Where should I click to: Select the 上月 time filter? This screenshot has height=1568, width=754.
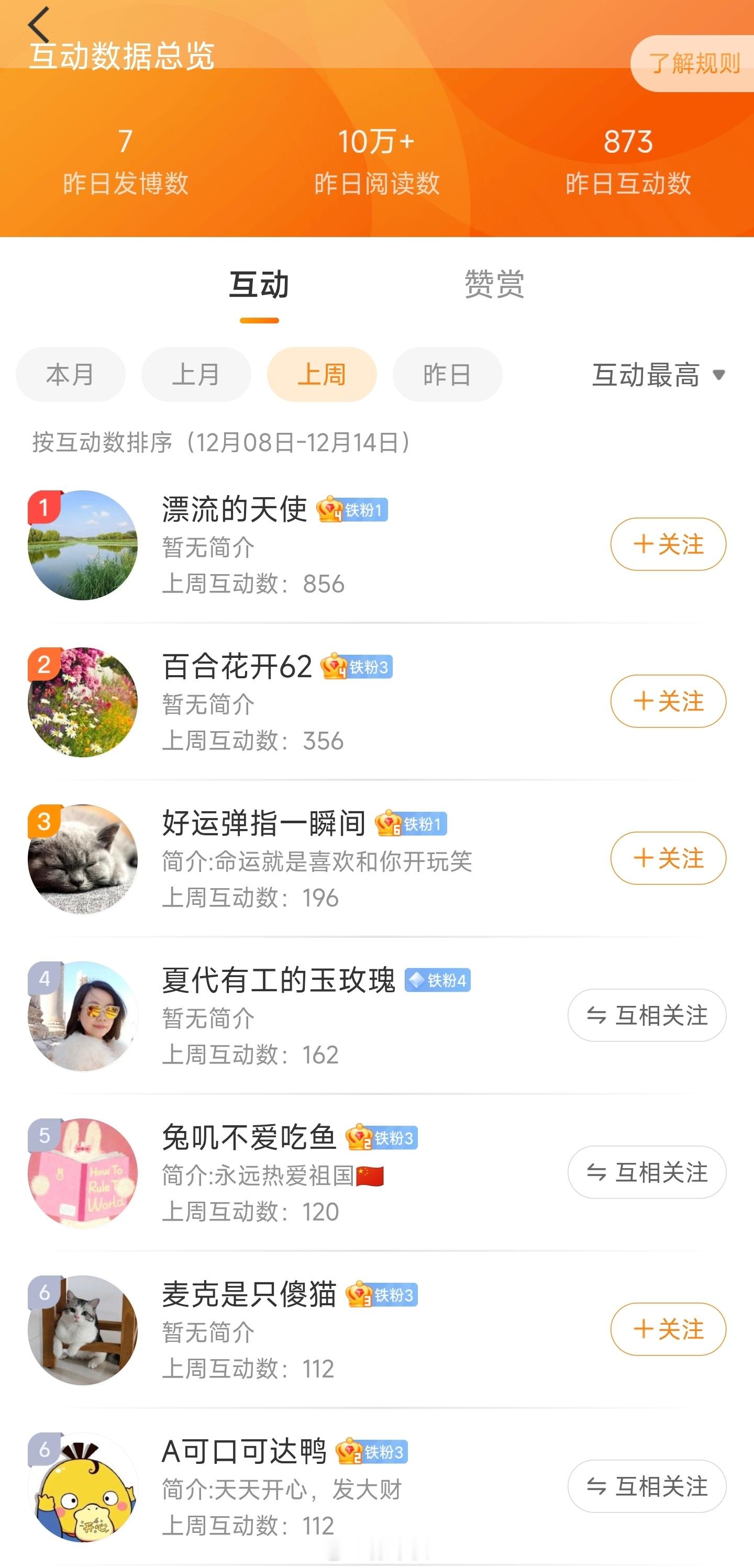pyautogui.click(x=195, y=374)
